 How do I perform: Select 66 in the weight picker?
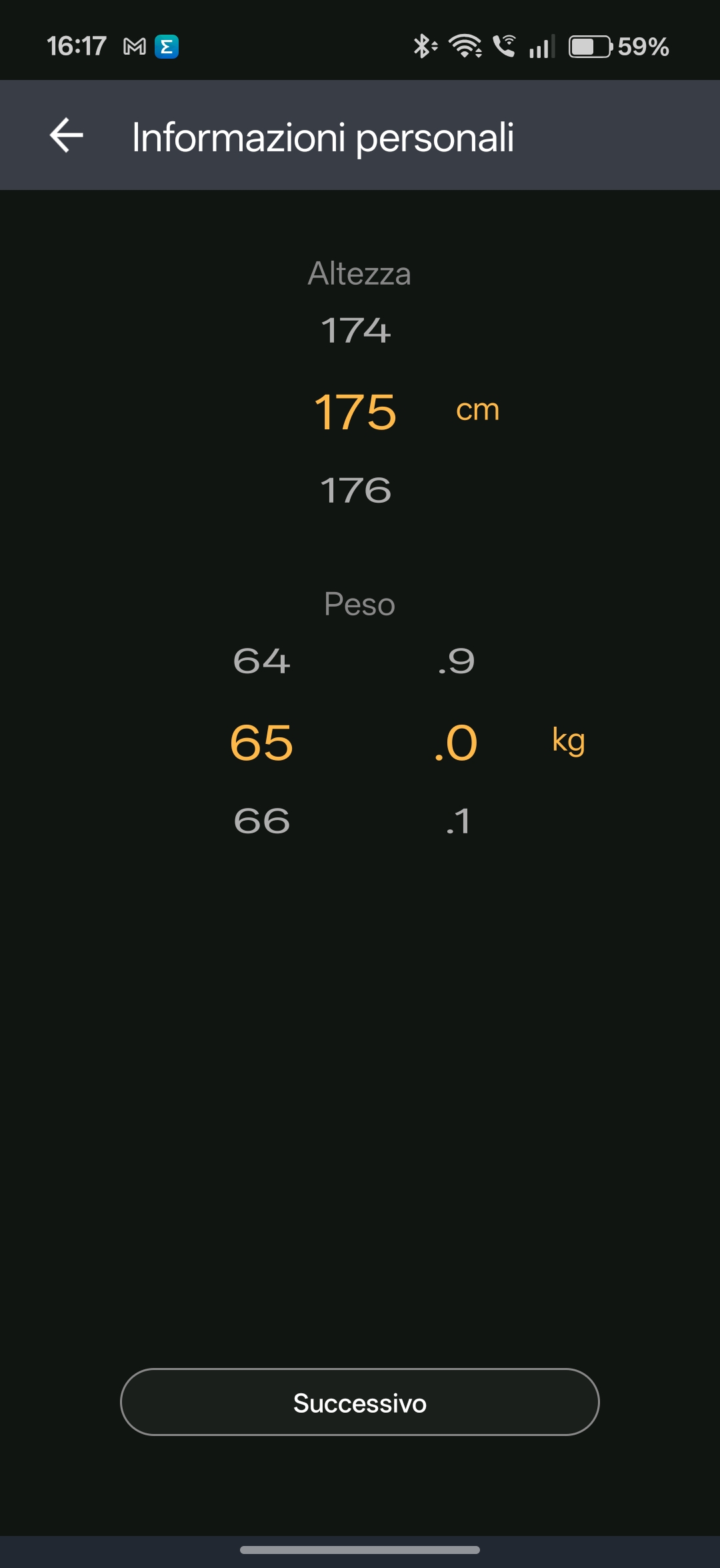(261, 821)
